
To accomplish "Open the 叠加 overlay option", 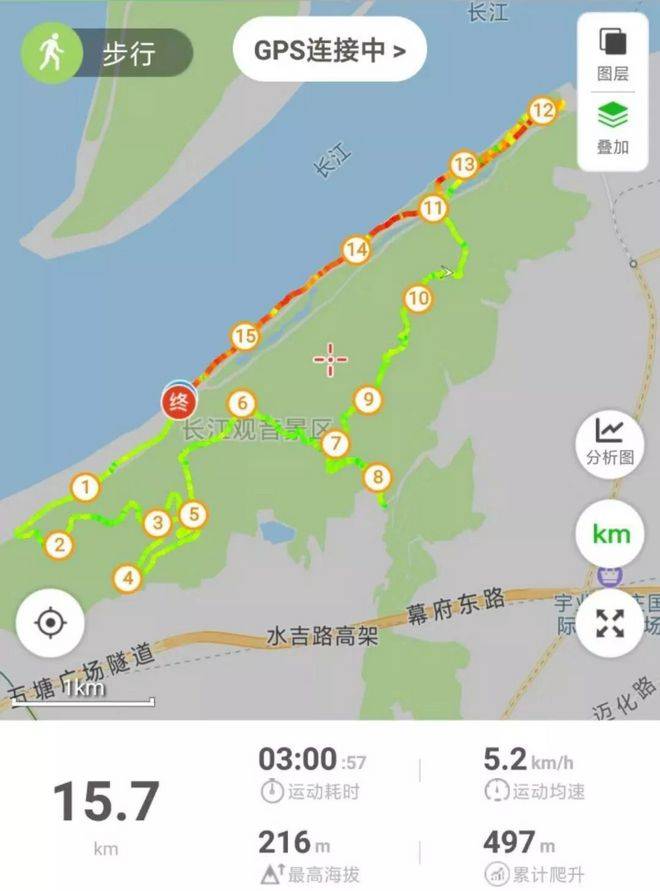I will coord(612,128).
